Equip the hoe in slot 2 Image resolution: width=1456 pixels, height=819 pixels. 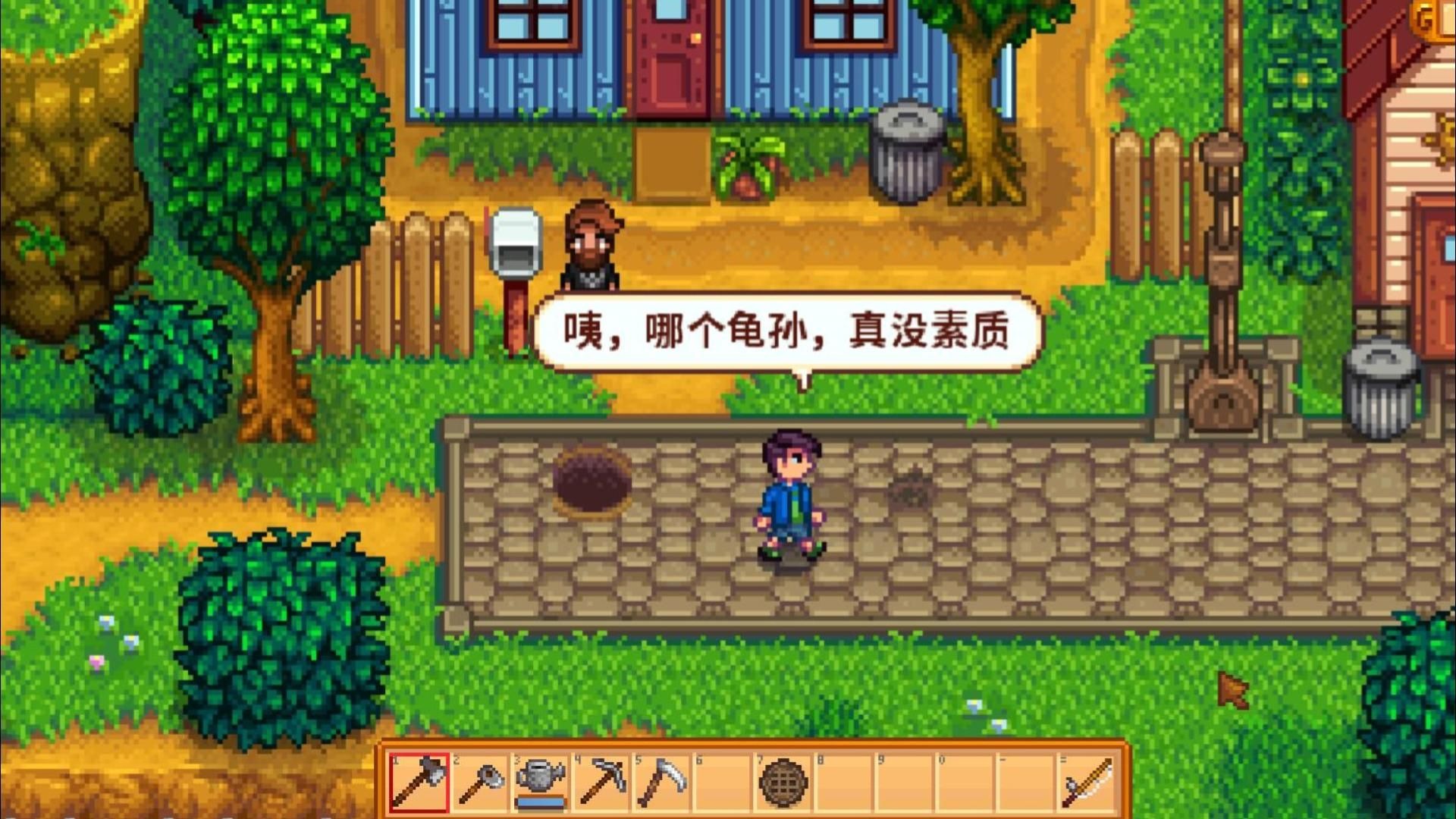pos(480,781)
